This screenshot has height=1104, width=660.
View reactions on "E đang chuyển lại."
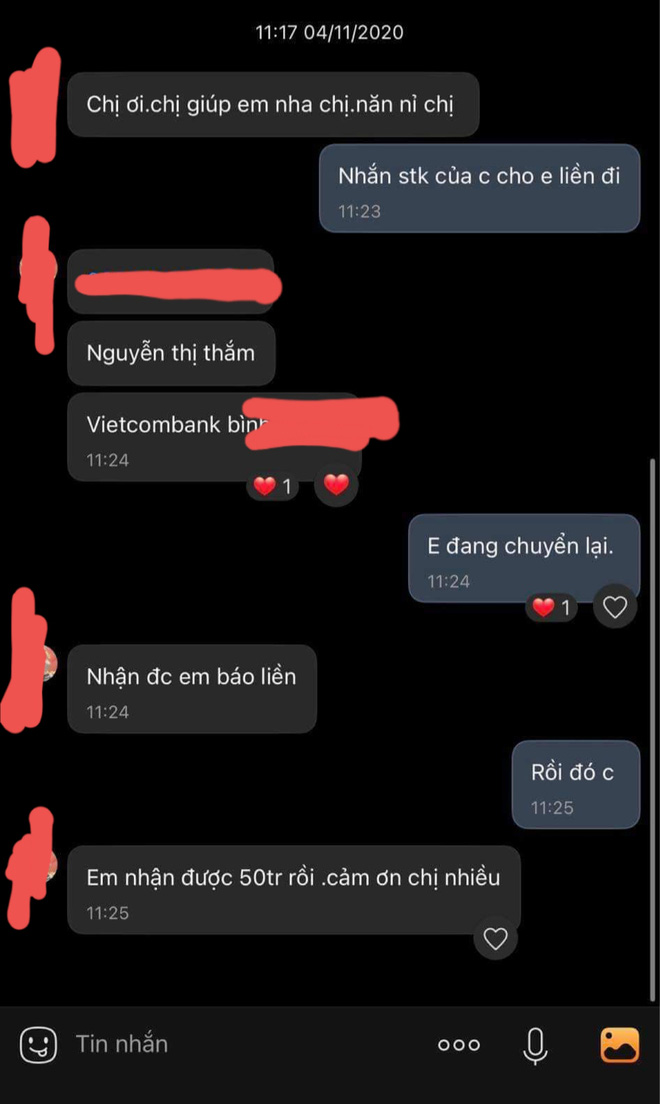click(x=552, y=607)
